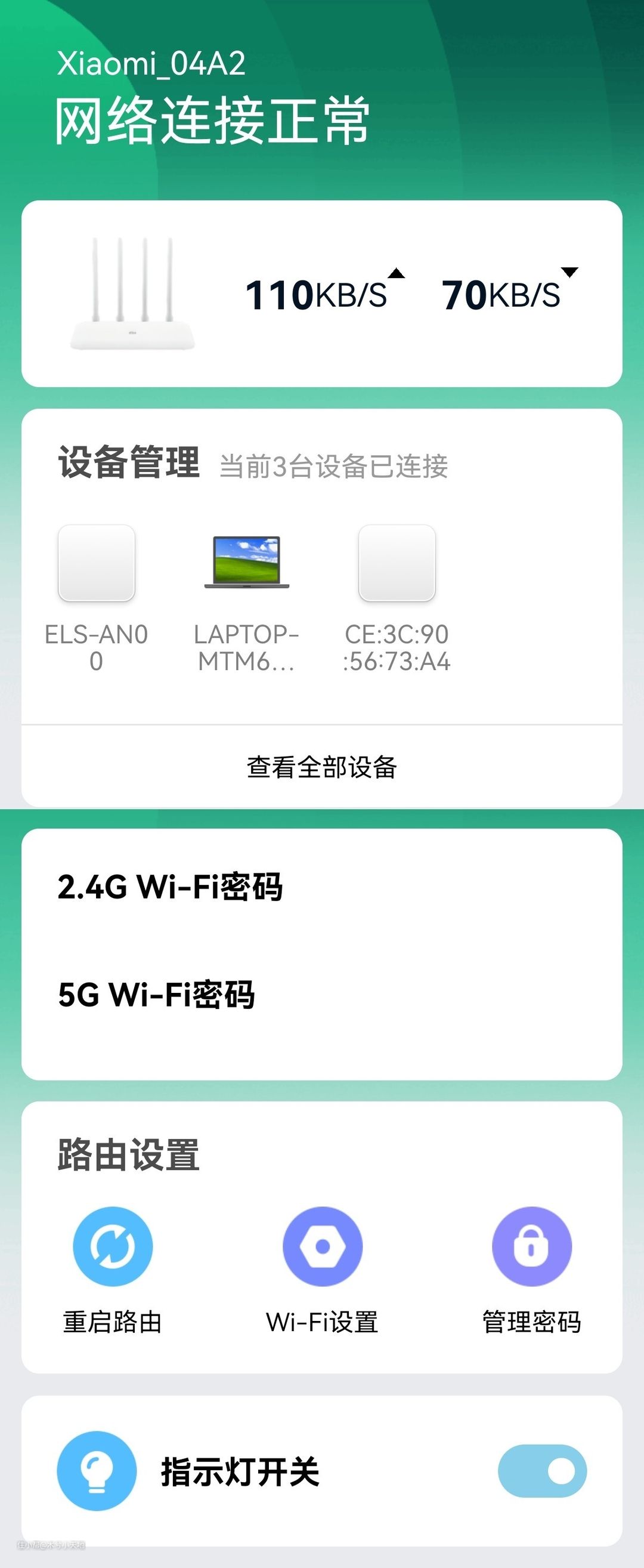Image resolution: width=644 pixels, height=1568 pixels.
Task: Open the 2.4G Wi-Fi密码 row
Action: [x=321, y=886]
